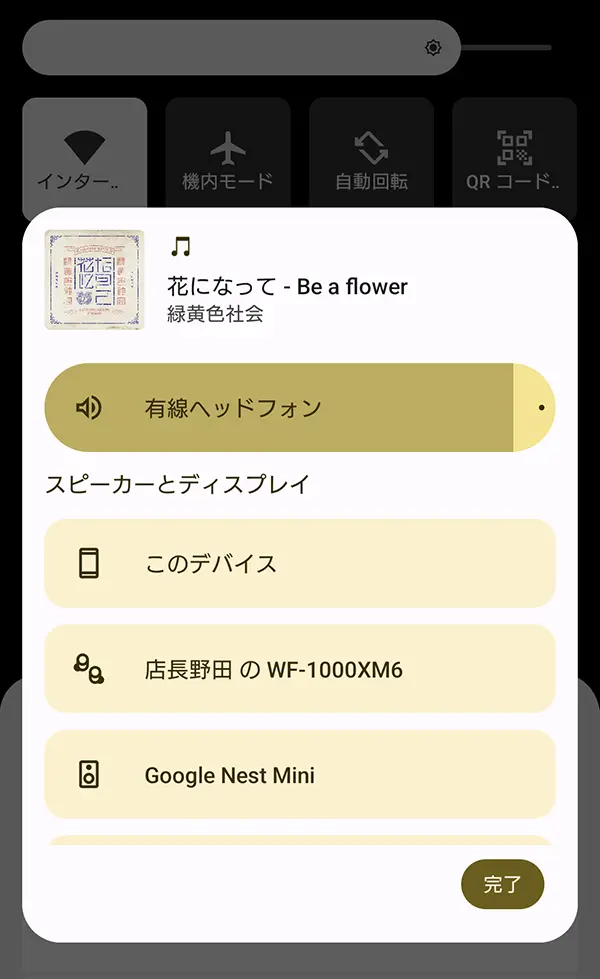Tap the screen brightness slider
Viewport: 600px width, 979px height.
(x=286, y=47)
